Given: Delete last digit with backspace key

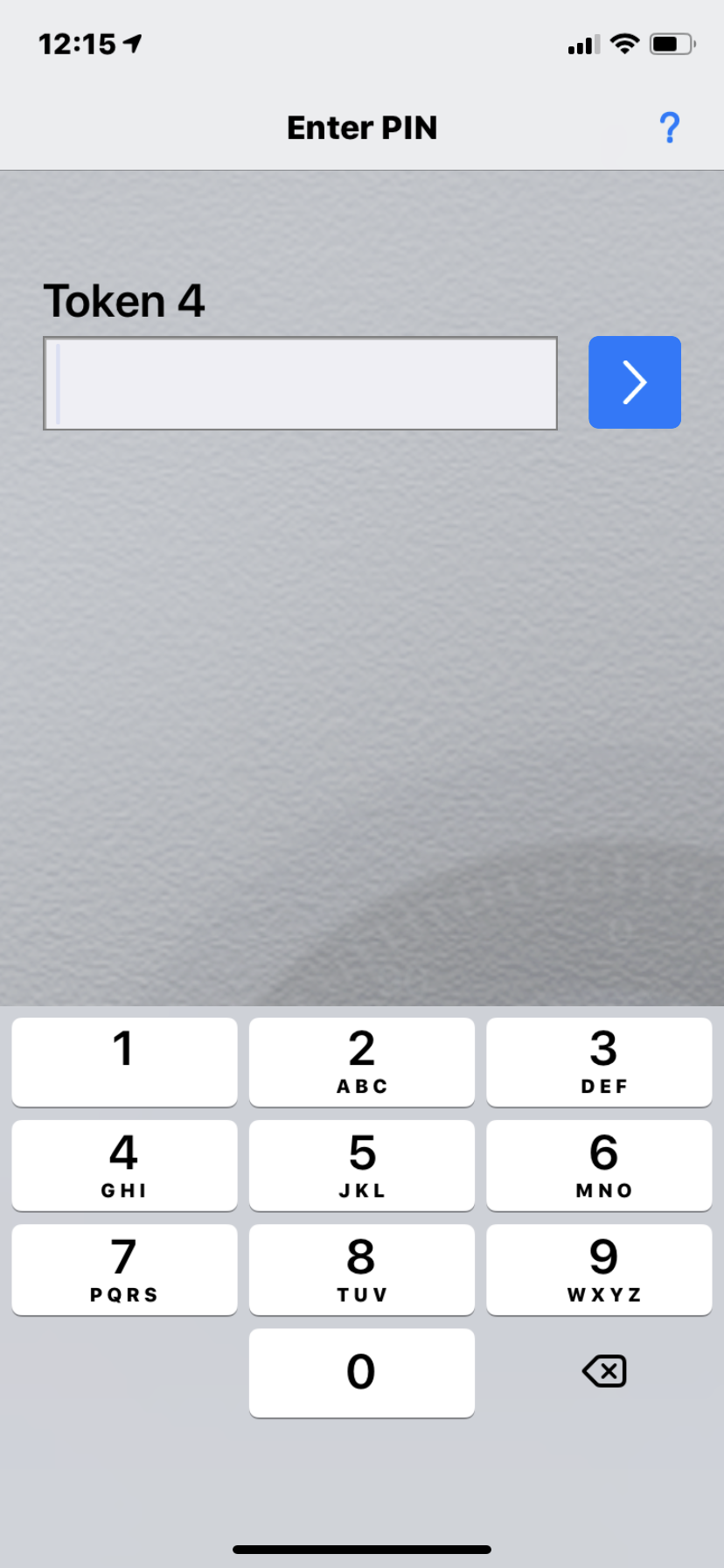Looking at the screenshot, I should pos(603,1371).
